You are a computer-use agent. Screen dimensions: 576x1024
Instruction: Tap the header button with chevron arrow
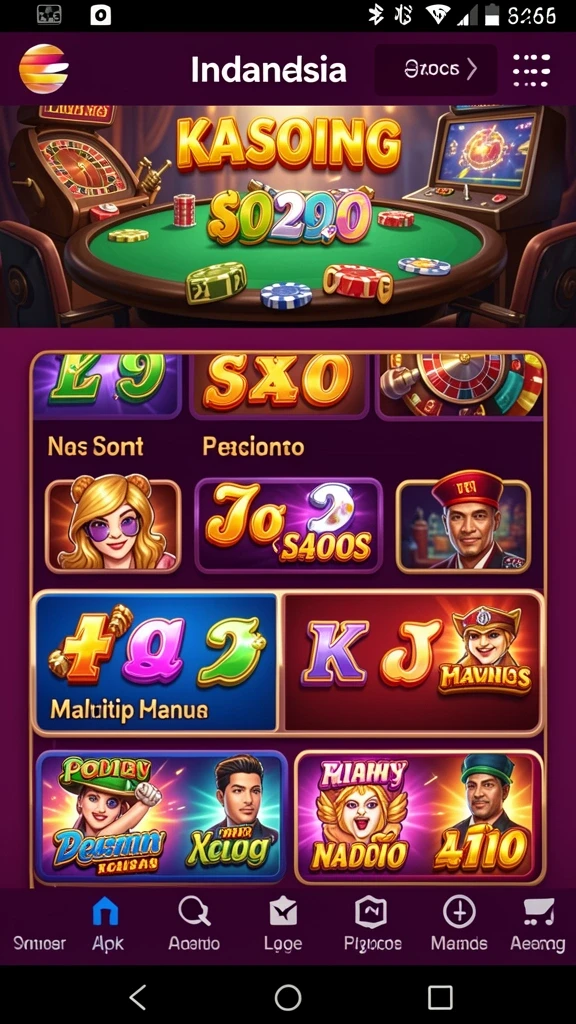[436, 69]
